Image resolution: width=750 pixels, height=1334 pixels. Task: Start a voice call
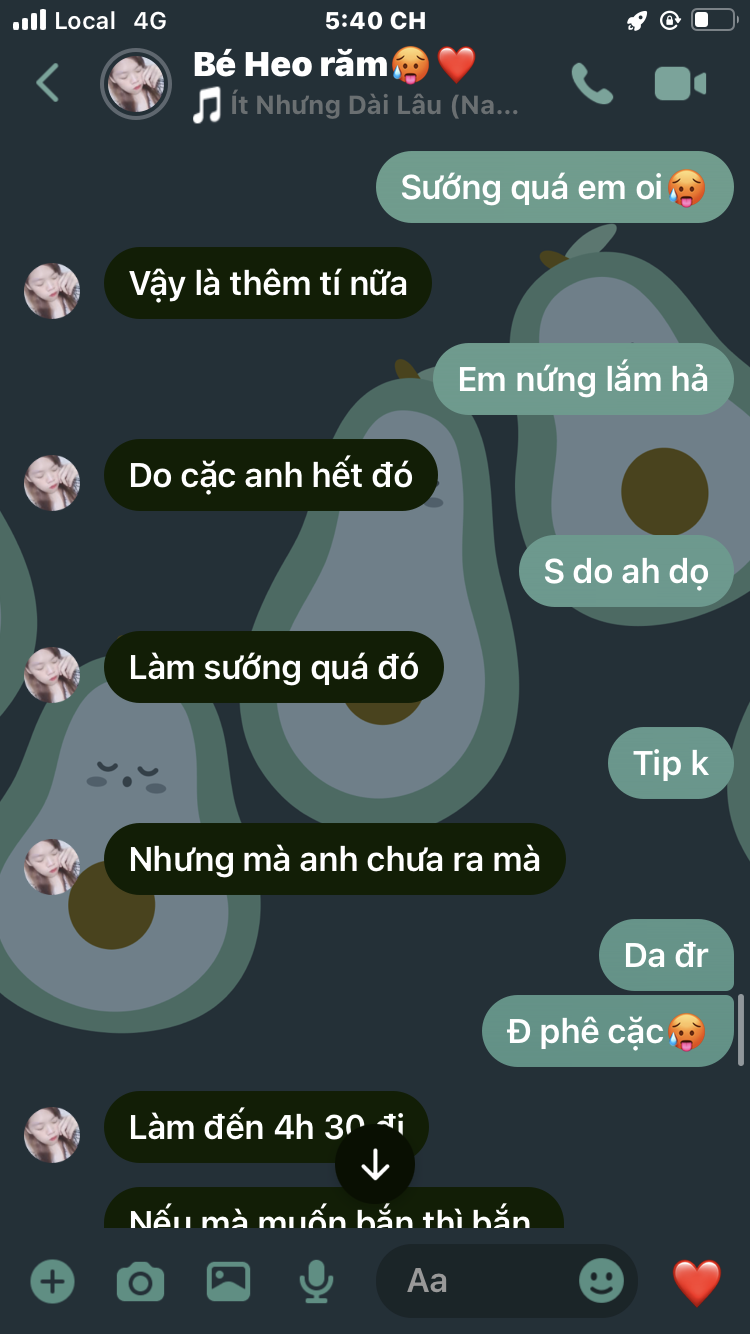(x=591, y=84)
